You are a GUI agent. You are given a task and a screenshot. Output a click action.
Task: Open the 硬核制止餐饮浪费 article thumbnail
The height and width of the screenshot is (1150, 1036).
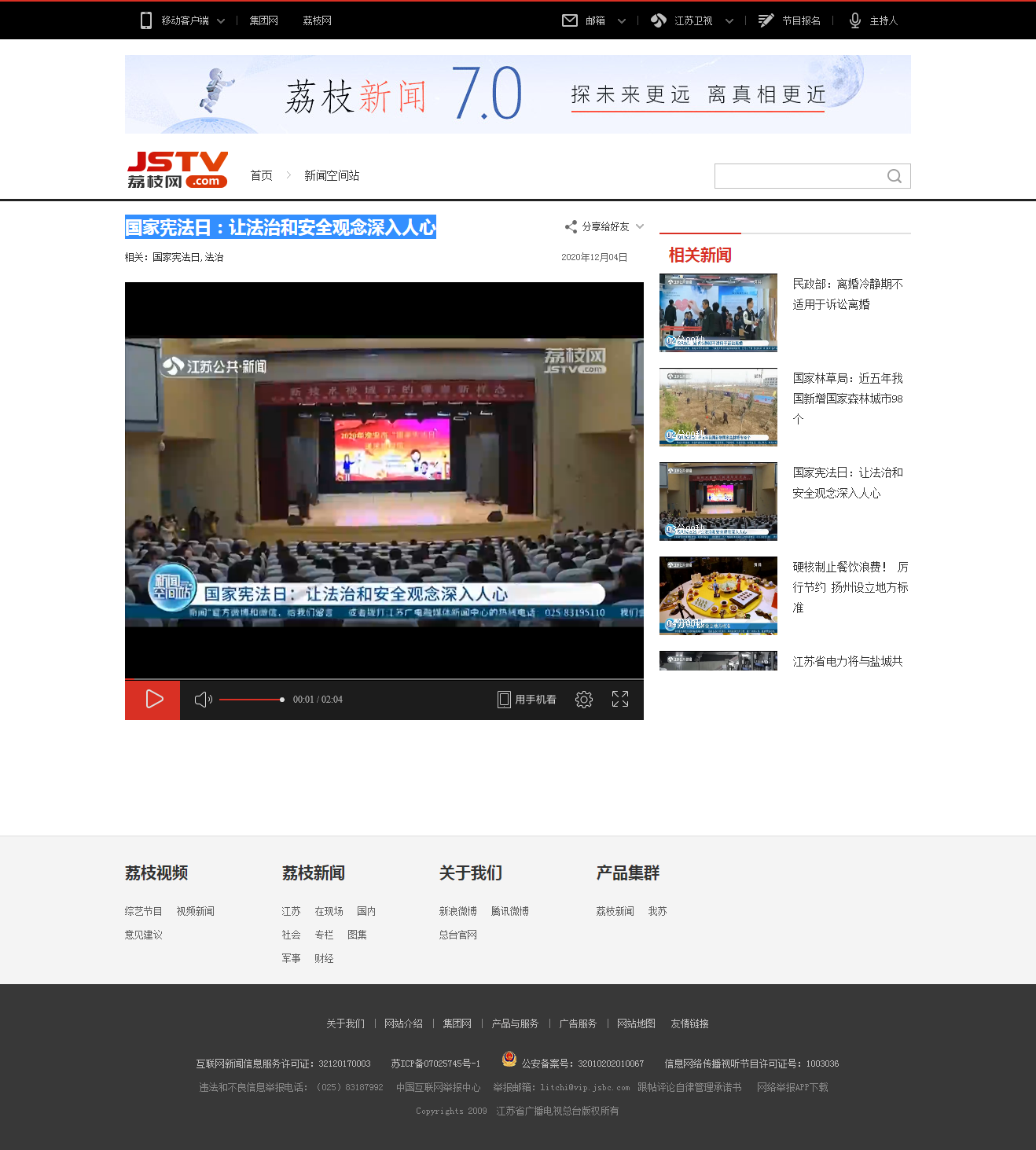718,595
